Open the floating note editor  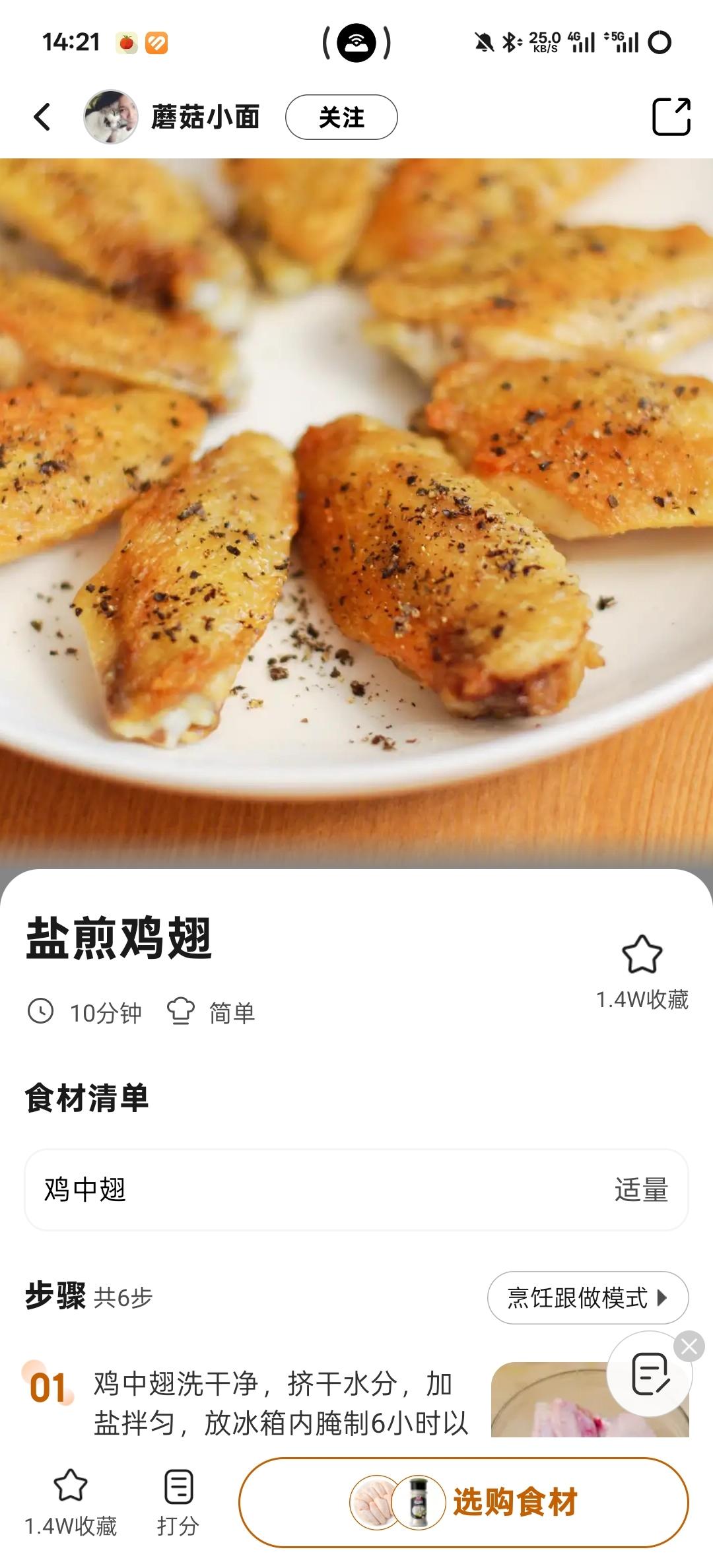pos(650,1375)
